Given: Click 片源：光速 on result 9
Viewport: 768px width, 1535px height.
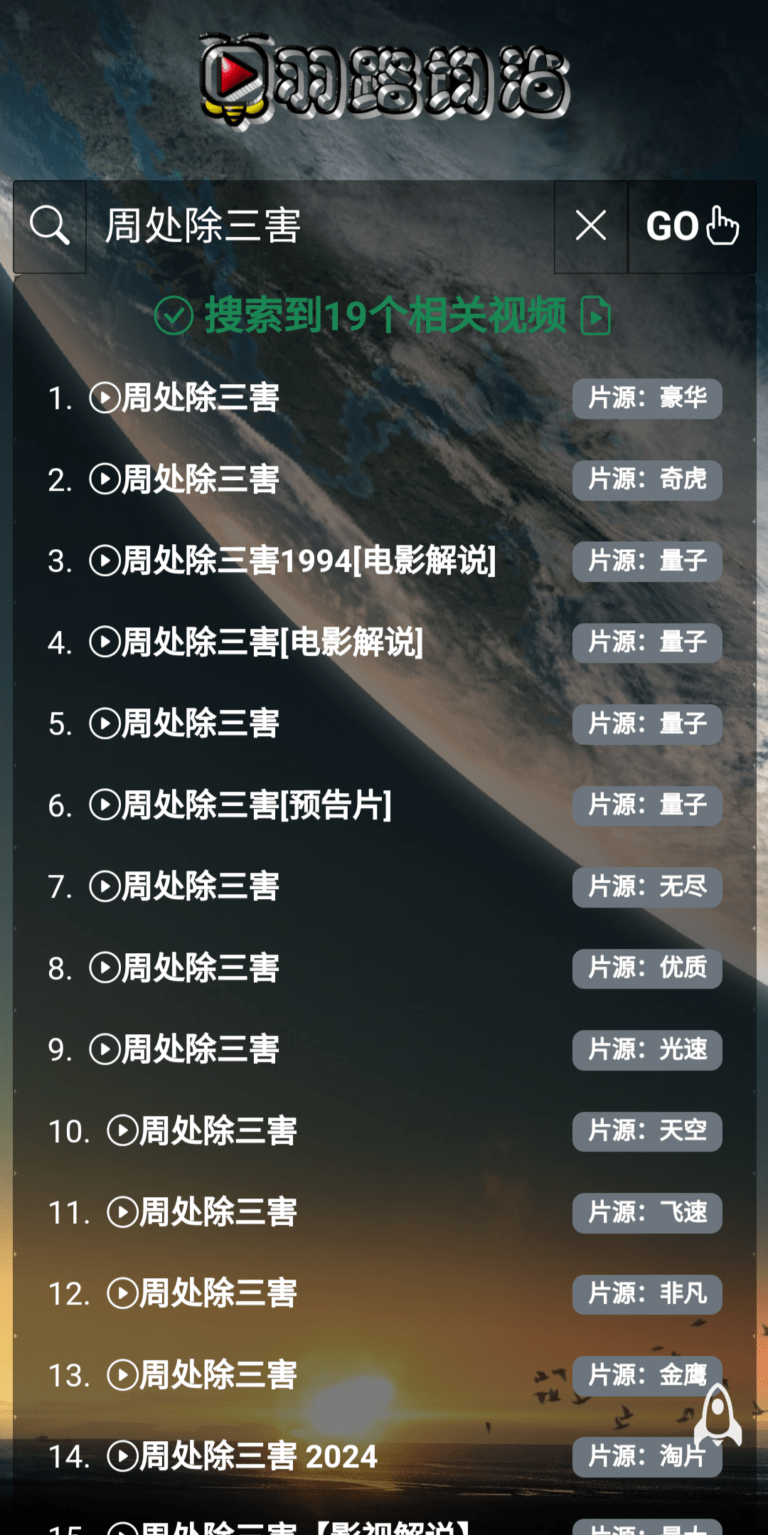Looking at the screenshot, I should click(646, 1050).
